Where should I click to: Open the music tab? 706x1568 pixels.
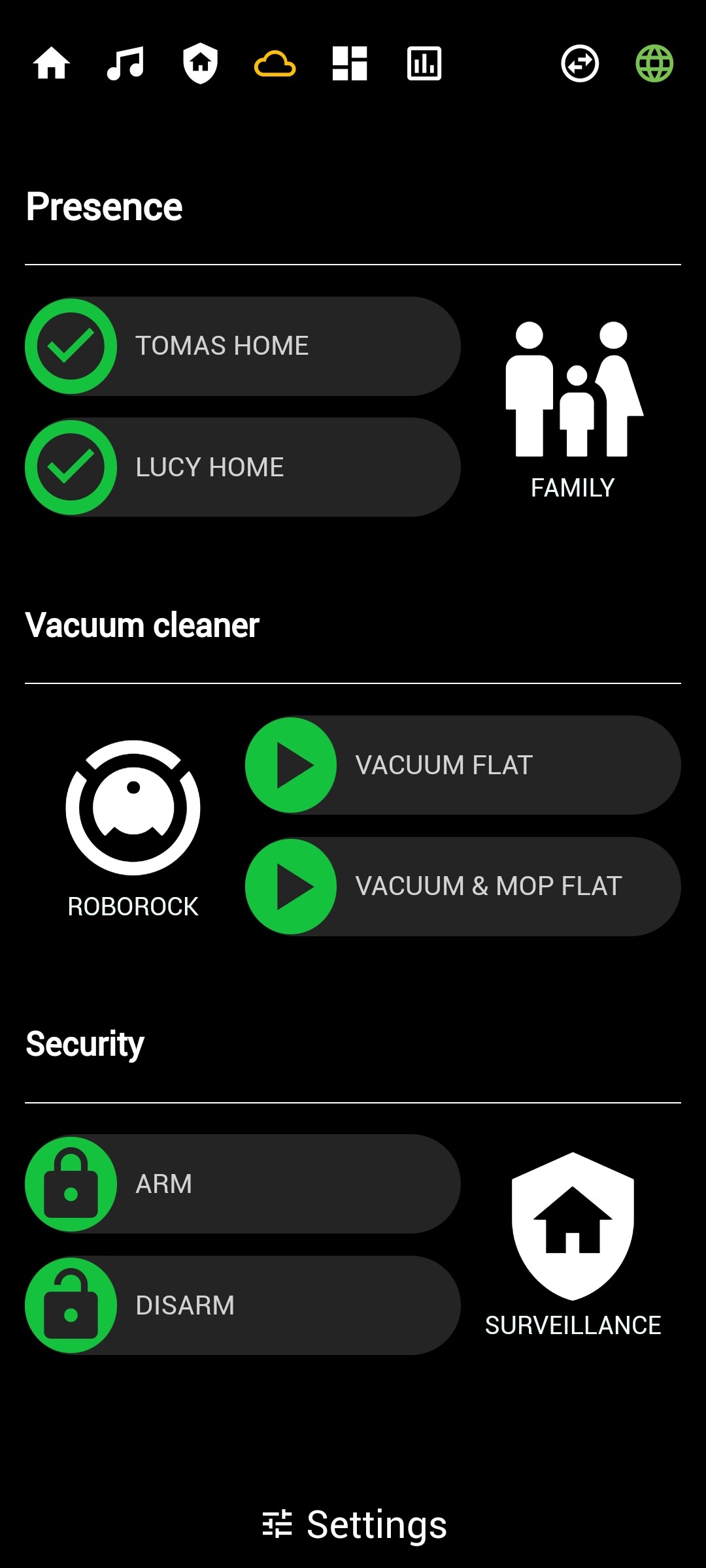click(x=126, y=64)
